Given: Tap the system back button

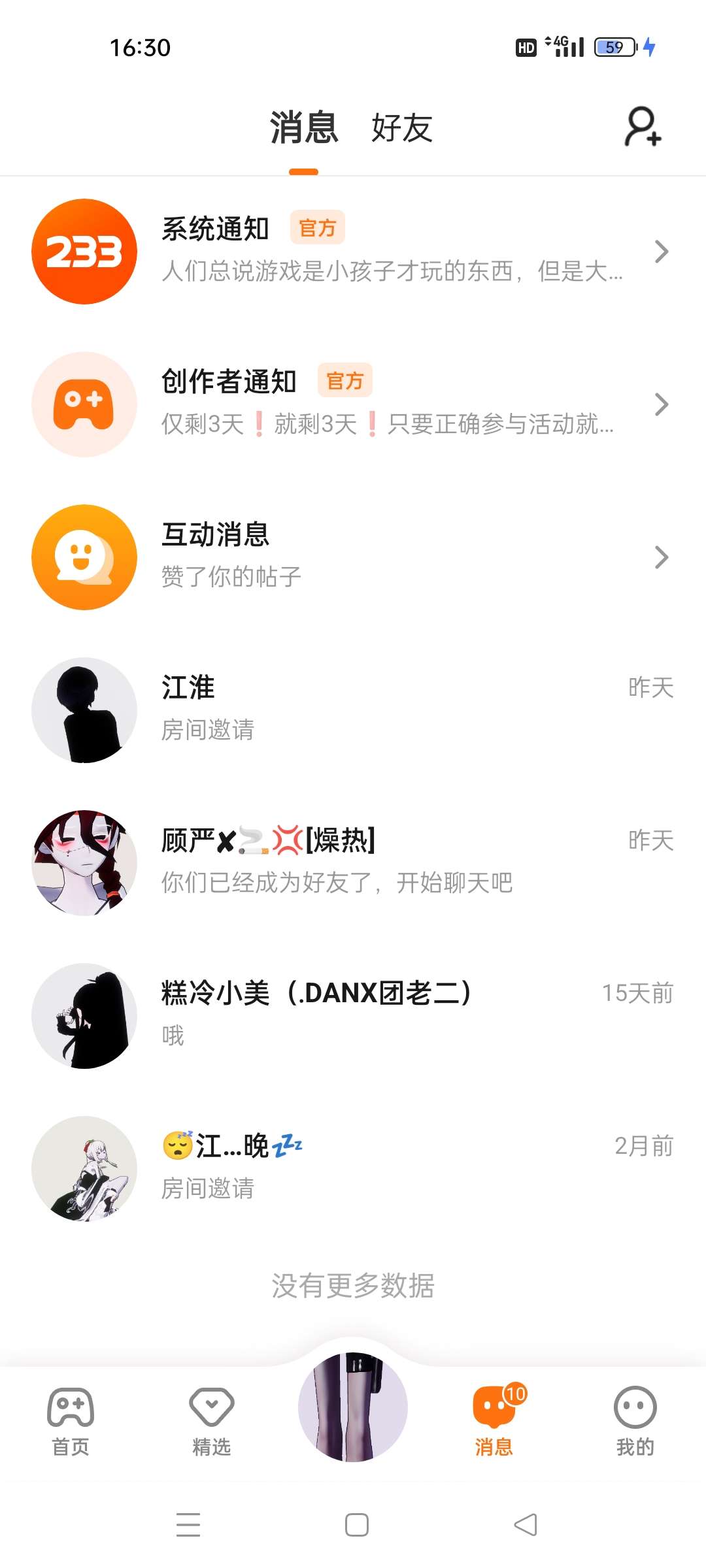Looking at the screenshot, I should (526, 1525).
